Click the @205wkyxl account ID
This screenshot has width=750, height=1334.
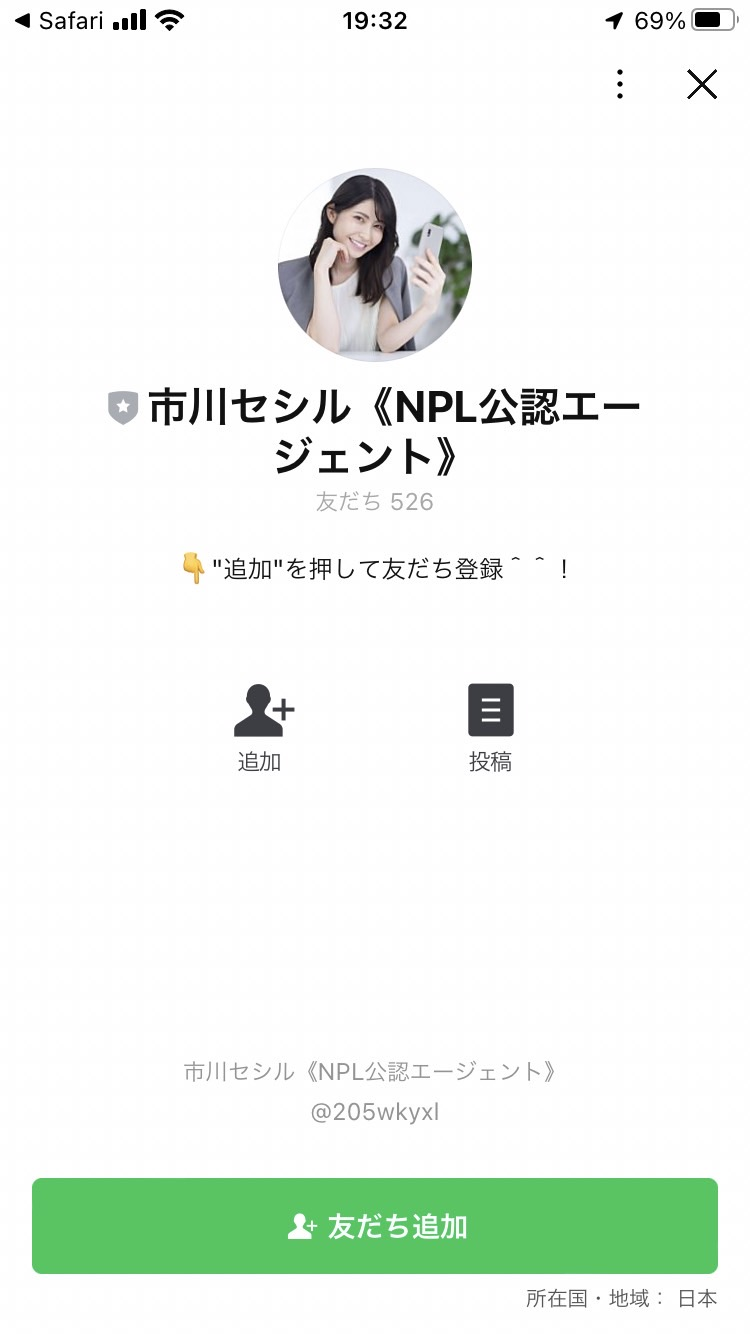[375, 1112]
